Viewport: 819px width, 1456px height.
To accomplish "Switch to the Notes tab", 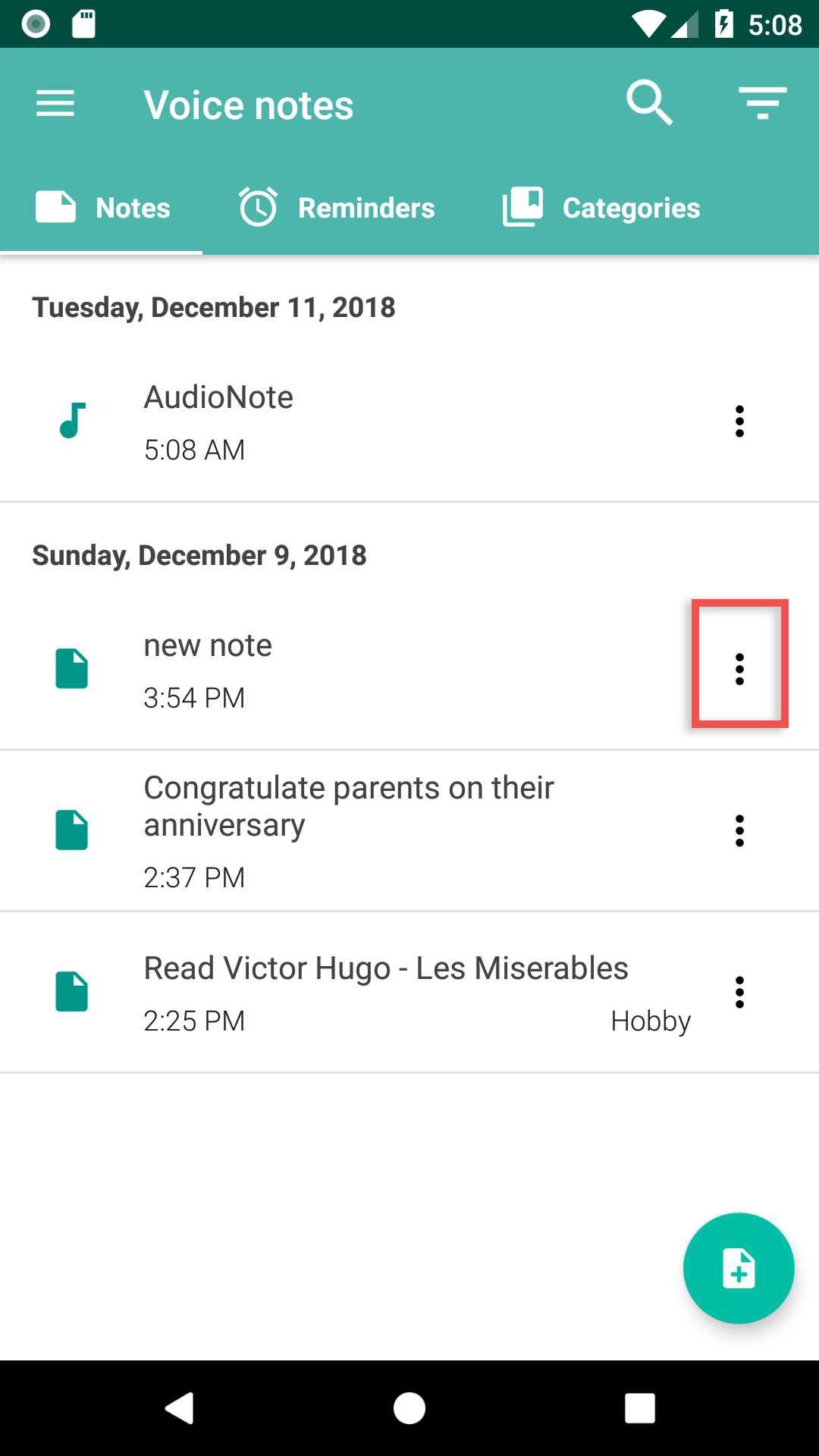I will pyautogui.click(x=102, y=208).
